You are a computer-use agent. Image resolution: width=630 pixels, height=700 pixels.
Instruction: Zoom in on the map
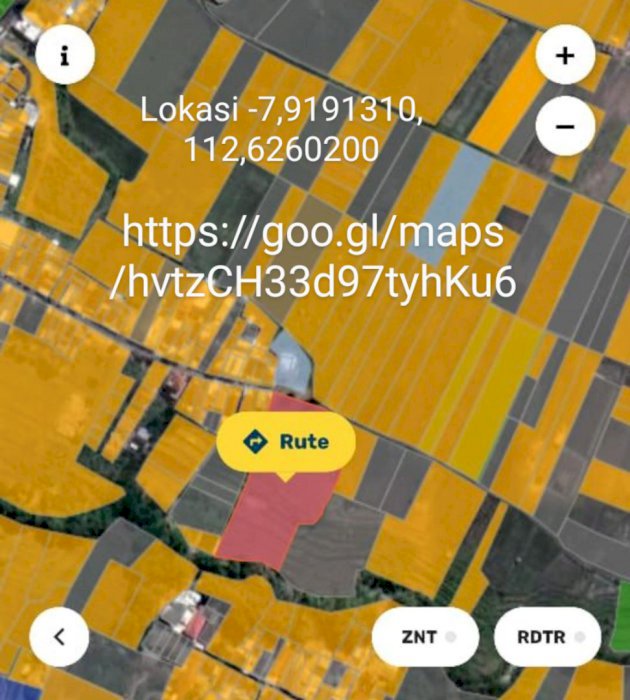565,56
